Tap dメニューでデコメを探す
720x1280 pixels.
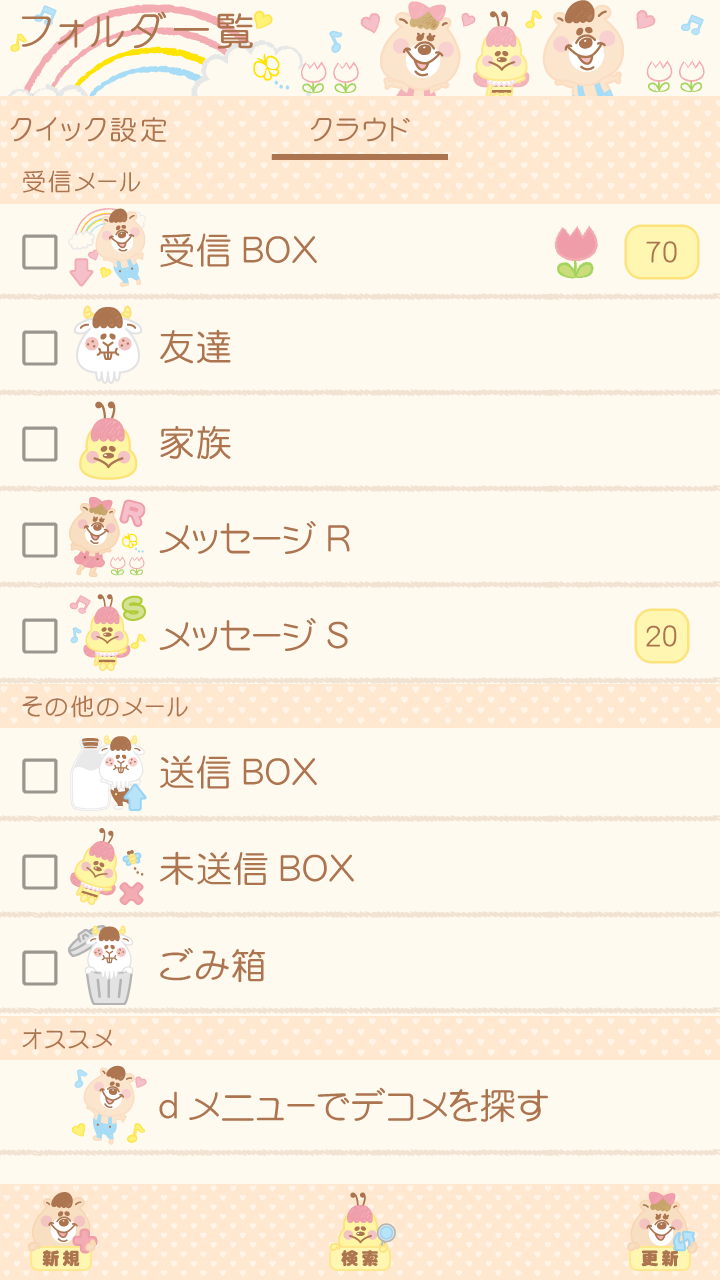click(353, 1106)
